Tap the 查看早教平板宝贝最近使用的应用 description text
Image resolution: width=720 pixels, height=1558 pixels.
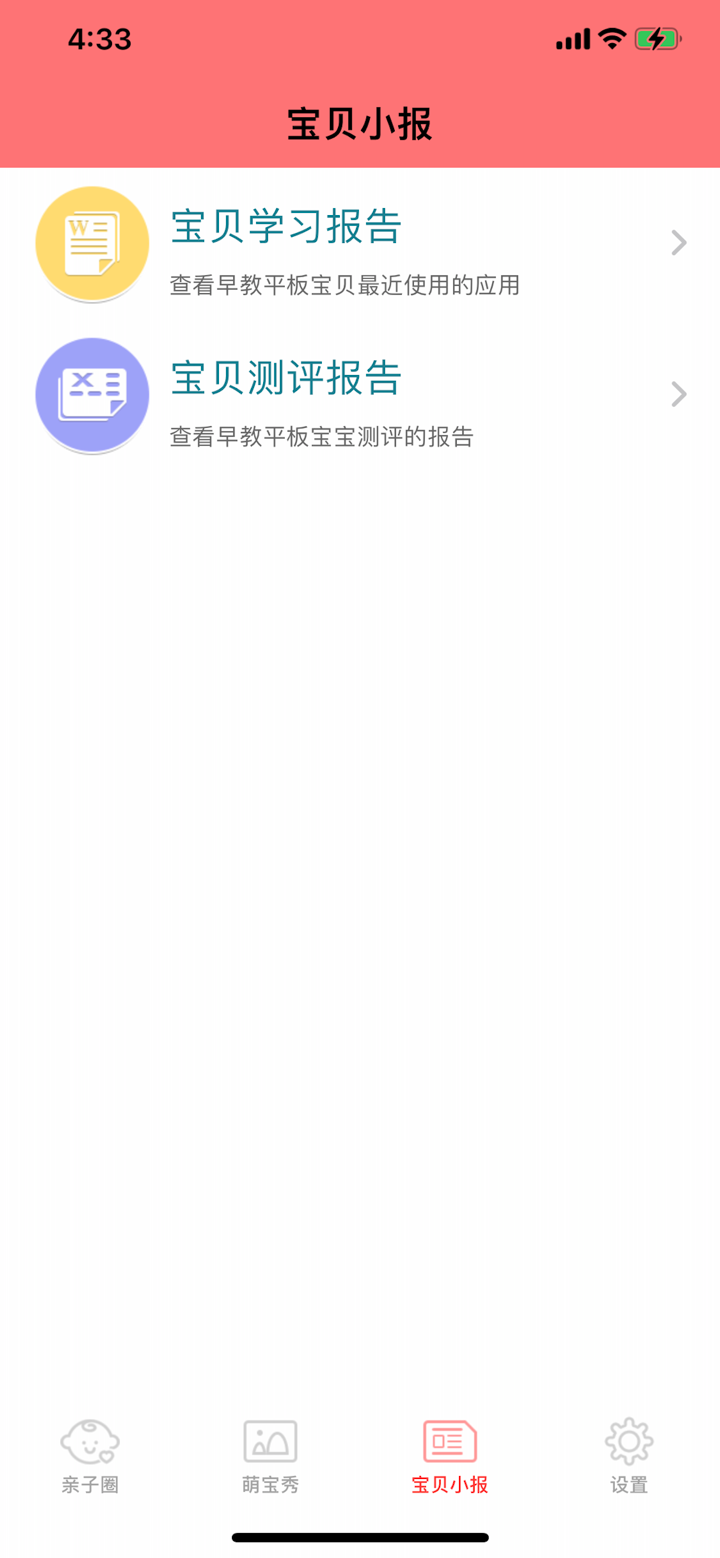[x=345, y=285]
